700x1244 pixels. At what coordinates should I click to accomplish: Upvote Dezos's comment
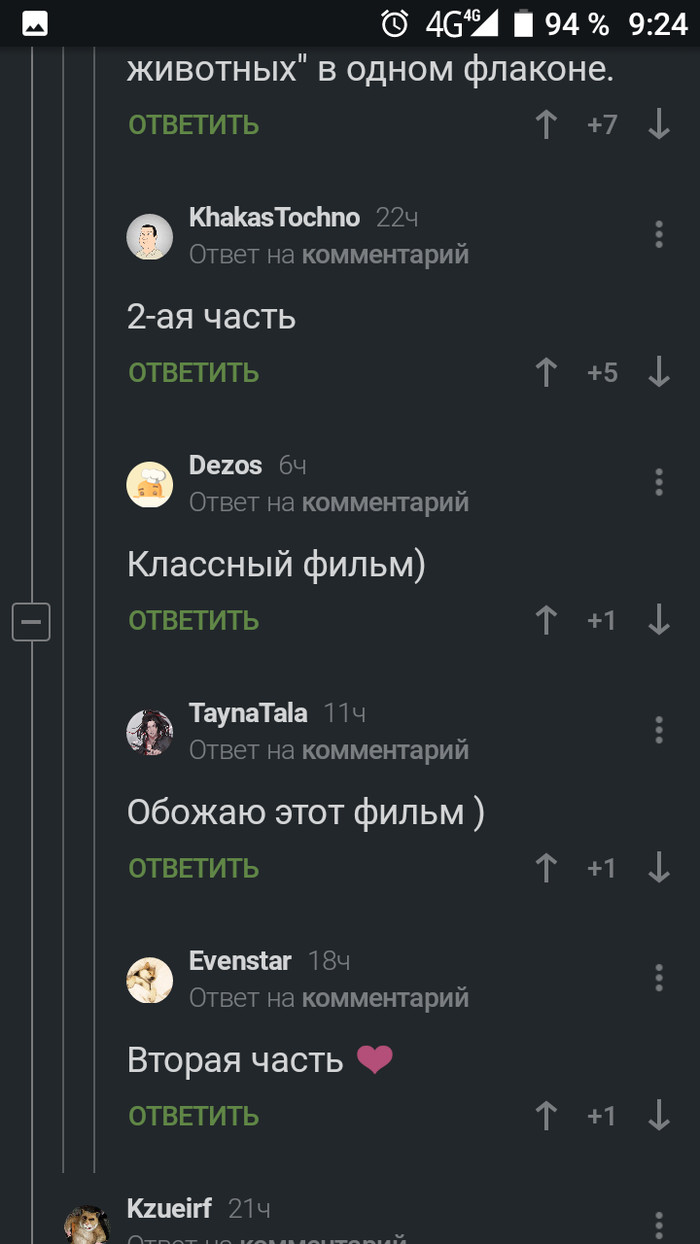point(546,621)
